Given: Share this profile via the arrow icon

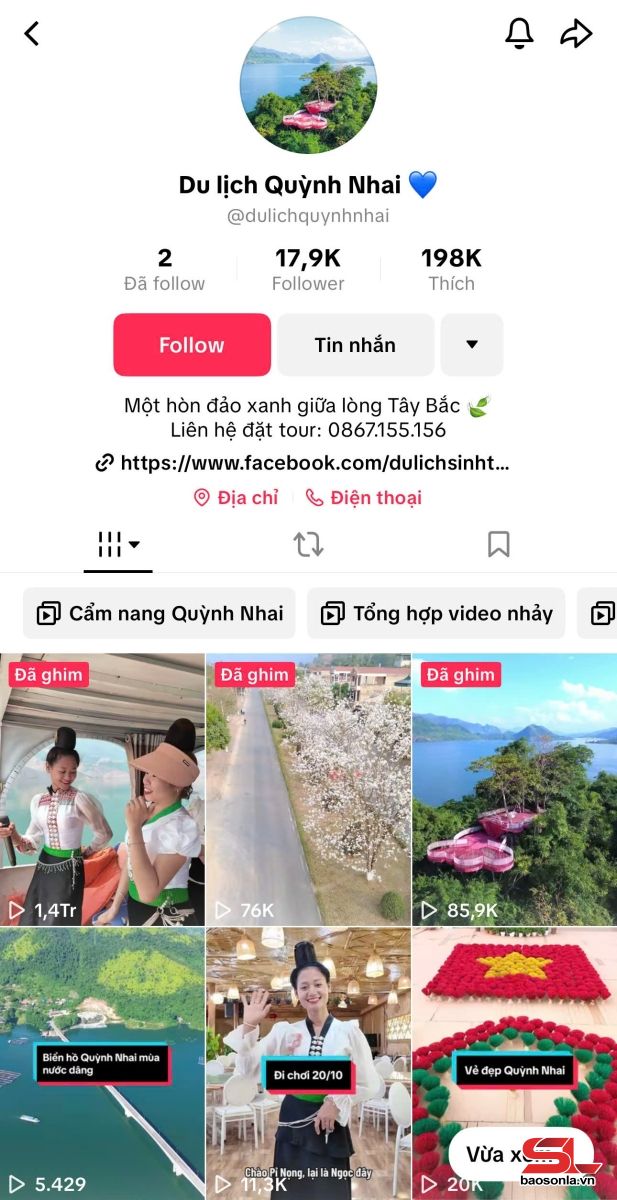Looking at the screenshot, I should 576,33.
